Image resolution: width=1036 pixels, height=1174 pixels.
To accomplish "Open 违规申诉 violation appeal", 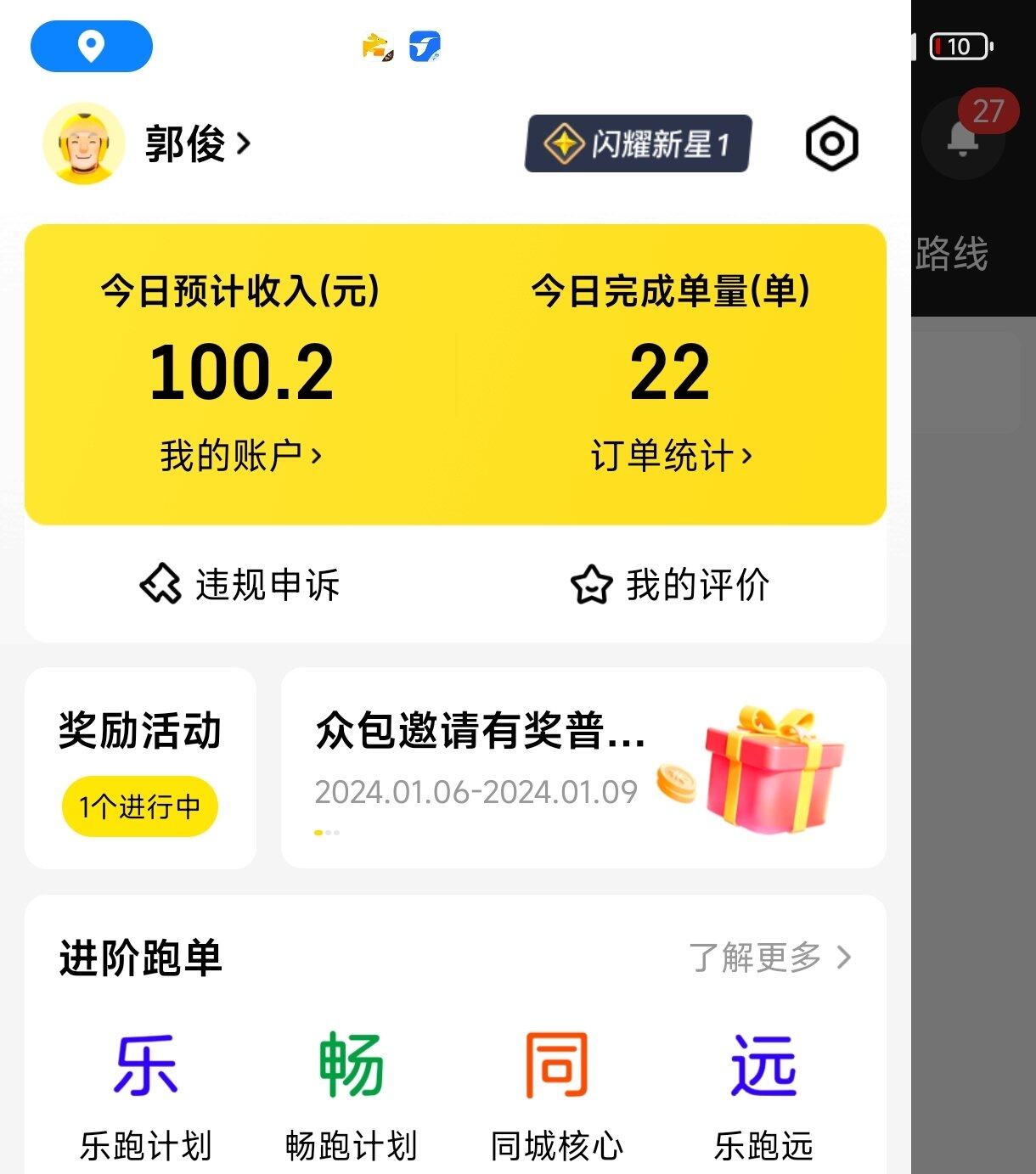I will click(x=240, y=585).
